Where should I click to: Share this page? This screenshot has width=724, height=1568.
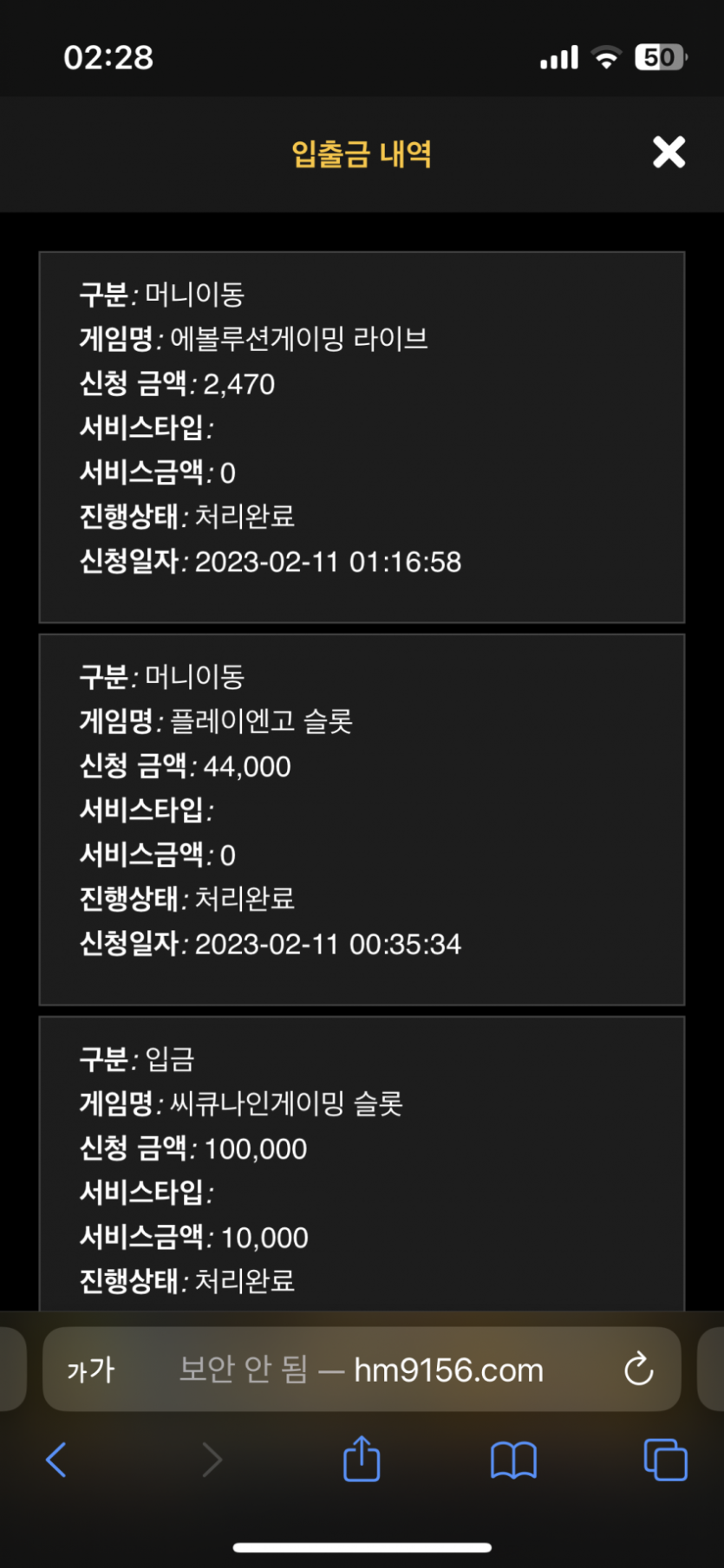(x=362, y=1458)
